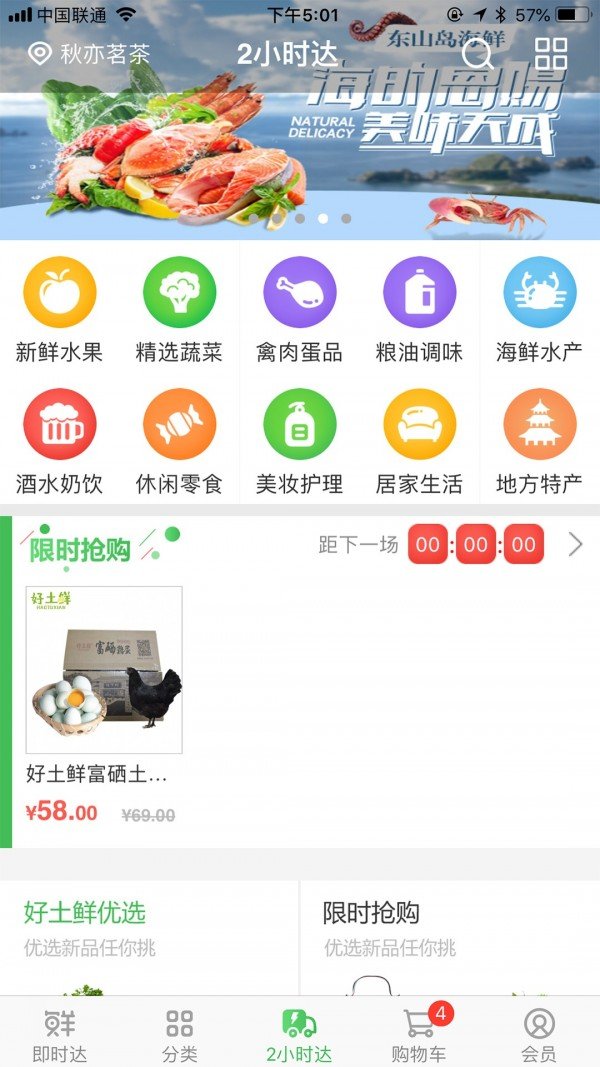View the 酒水奶饮 category
Image resolution: width=600 pixels, height=1067 pixels.
(x=60, y=441)
